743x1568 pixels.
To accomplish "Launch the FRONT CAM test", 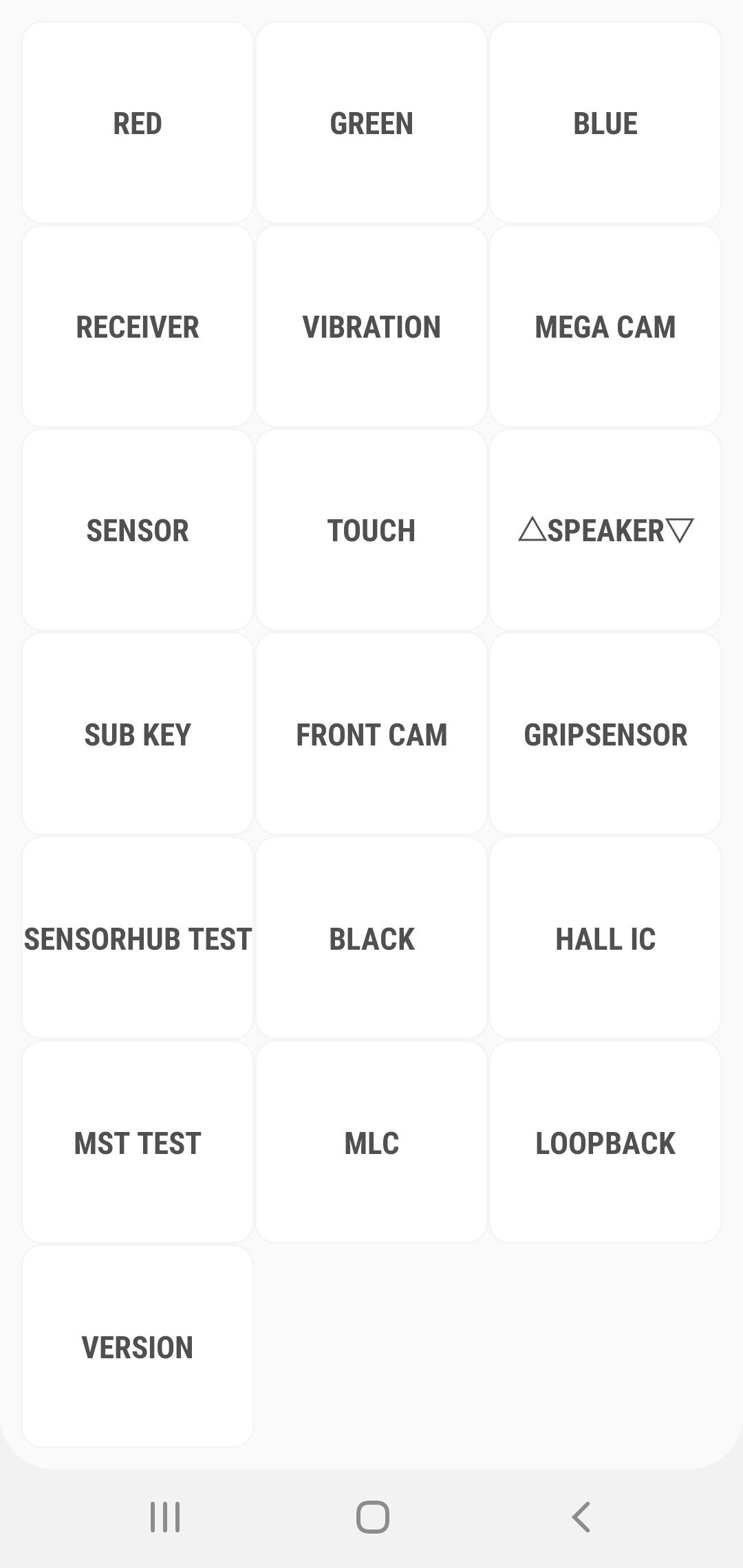I will 371,734.
